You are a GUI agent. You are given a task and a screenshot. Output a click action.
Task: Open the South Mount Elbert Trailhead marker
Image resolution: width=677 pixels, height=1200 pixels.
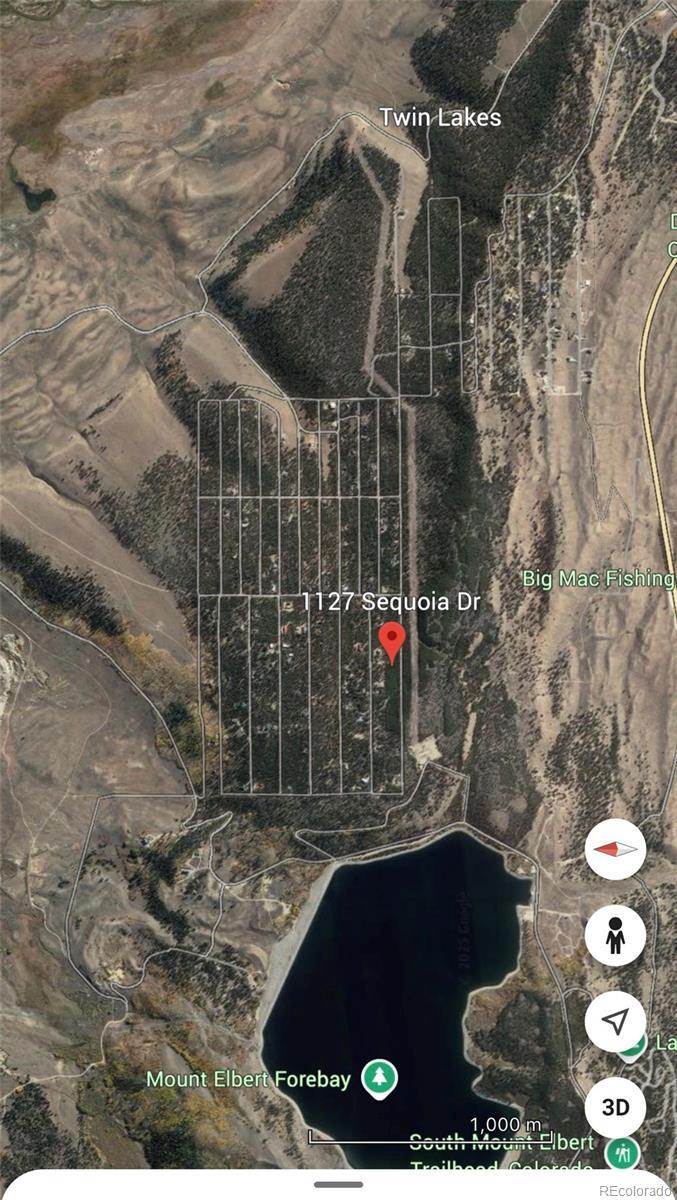[622, 1152]
